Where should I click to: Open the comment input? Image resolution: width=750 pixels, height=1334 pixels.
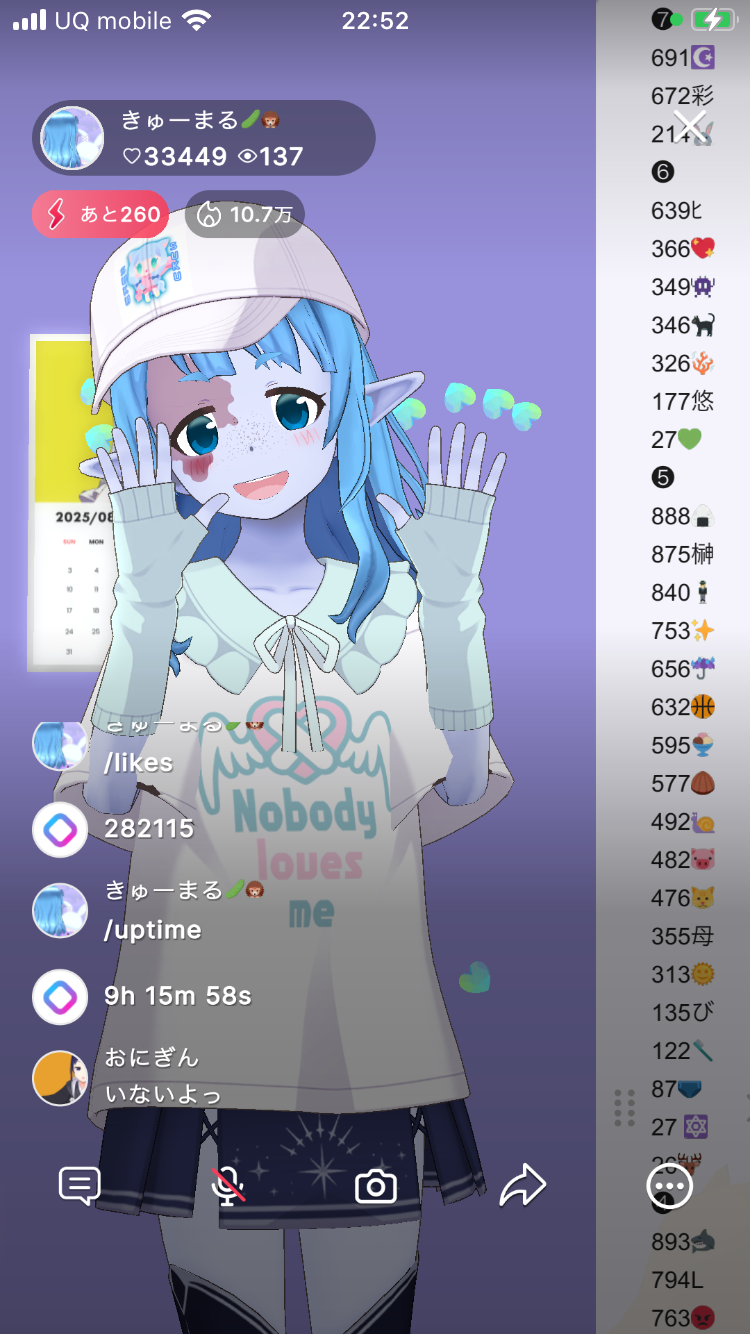click(79, 1186)
